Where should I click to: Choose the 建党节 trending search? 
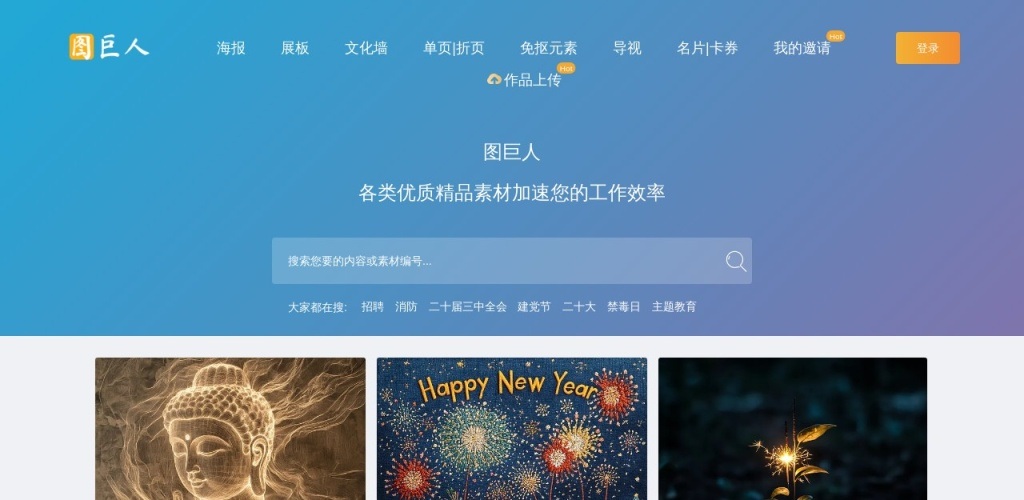[x=534, y=307]
